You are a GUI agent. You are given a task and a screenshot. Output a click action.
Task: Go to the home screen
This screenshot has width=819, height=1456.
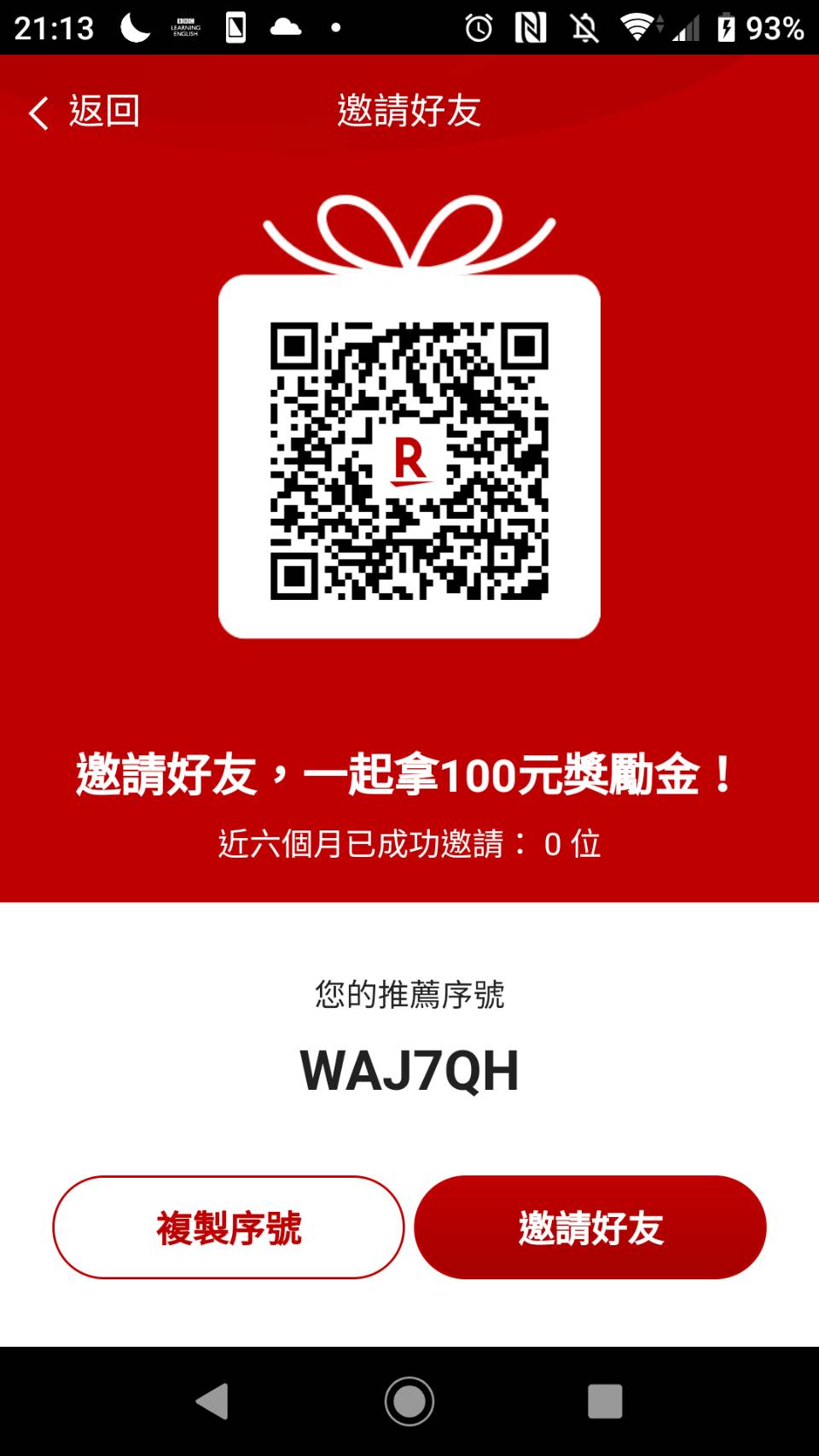(x=409, y=1401)
